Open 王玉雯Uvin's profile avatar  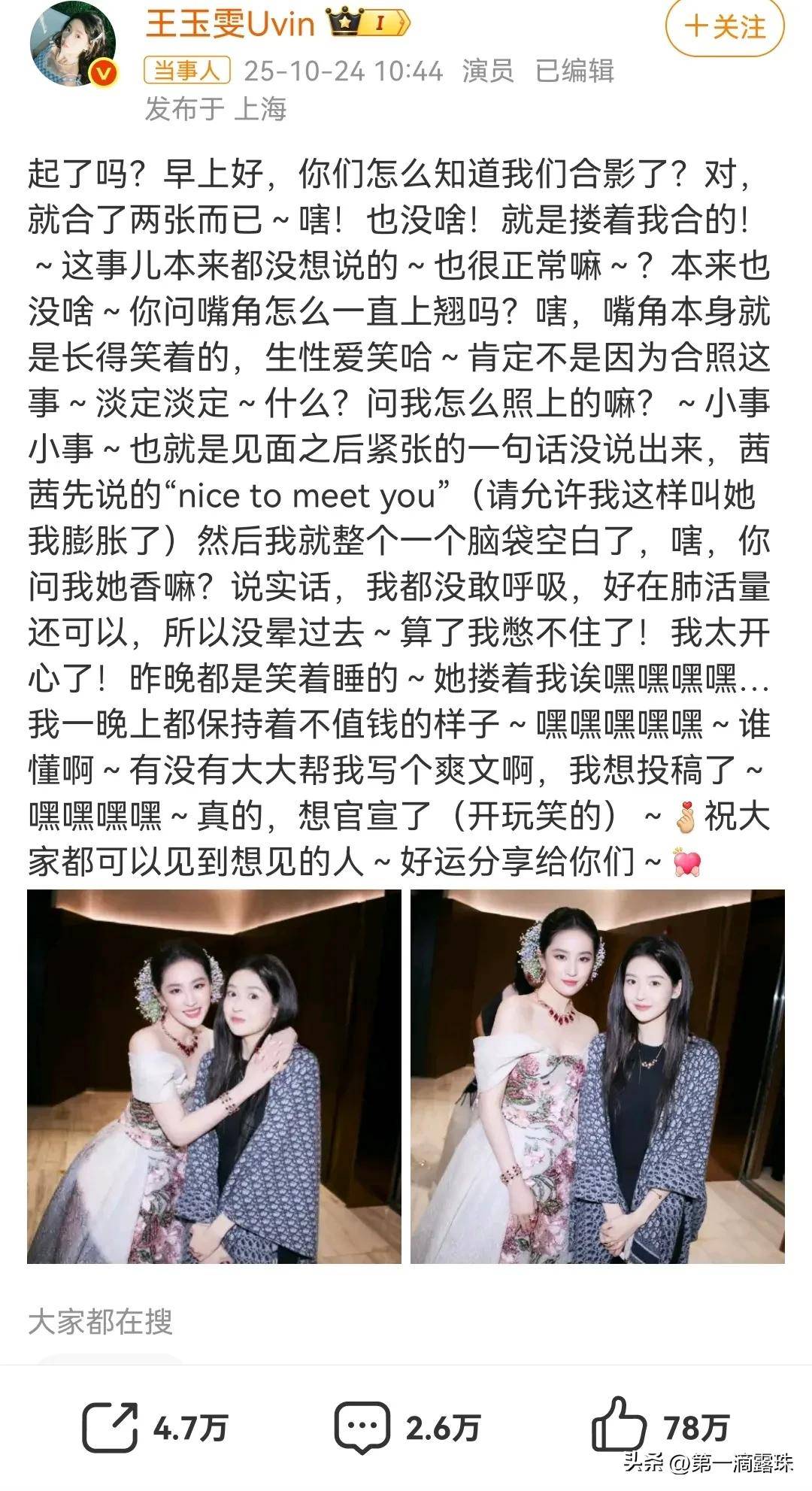coord(74,44)
